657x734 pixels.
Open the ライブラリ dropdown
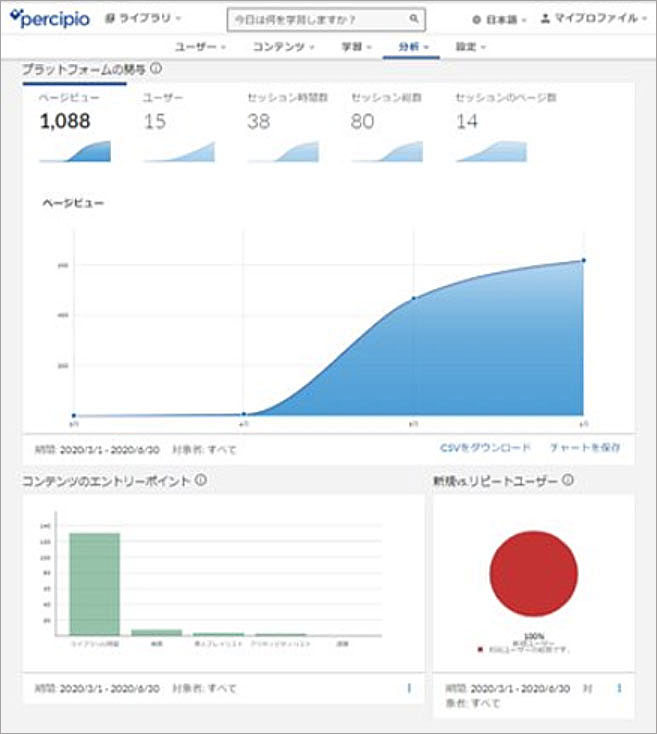click(144, 19)
